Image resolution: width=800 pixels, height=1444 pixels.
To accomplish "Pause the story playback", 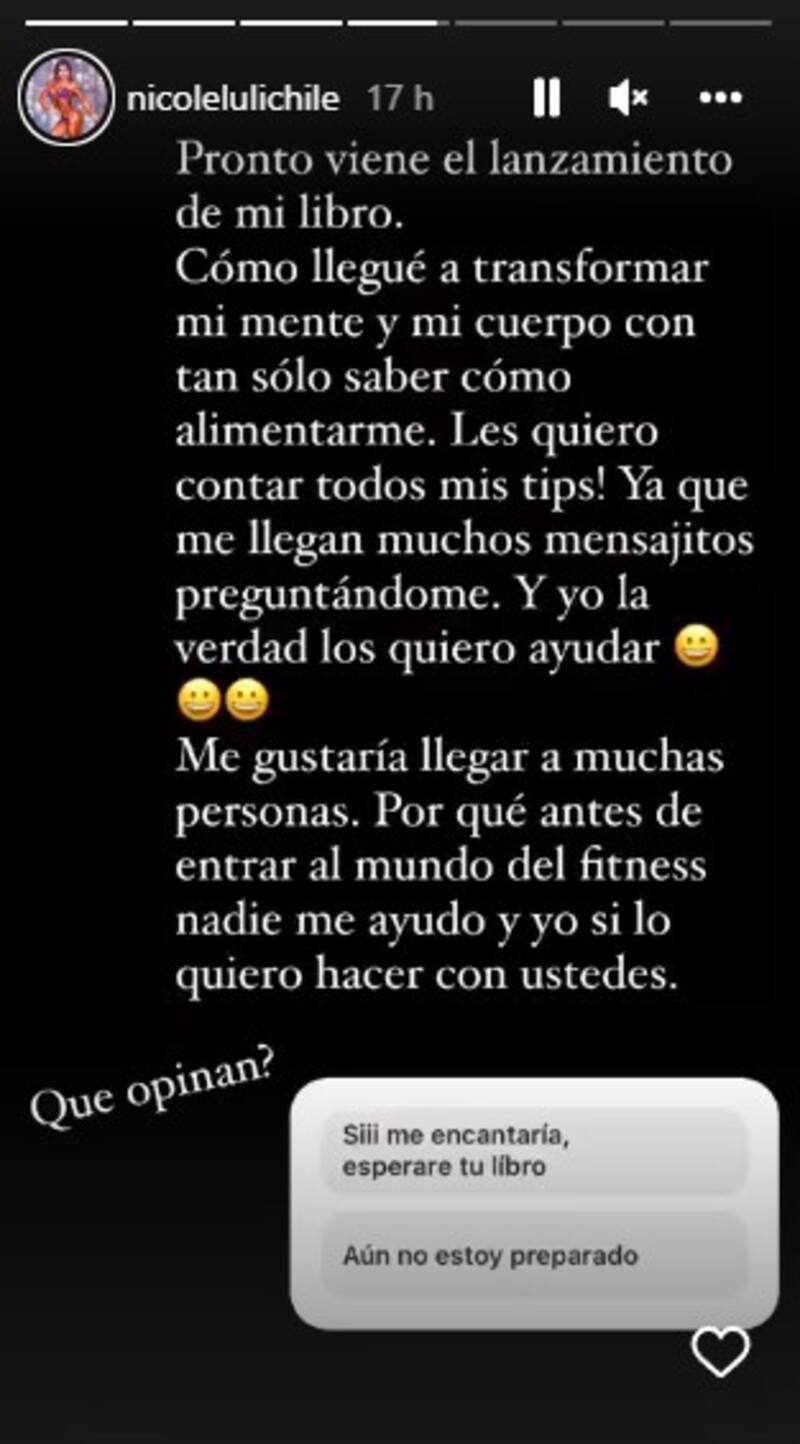I will 546,99.
